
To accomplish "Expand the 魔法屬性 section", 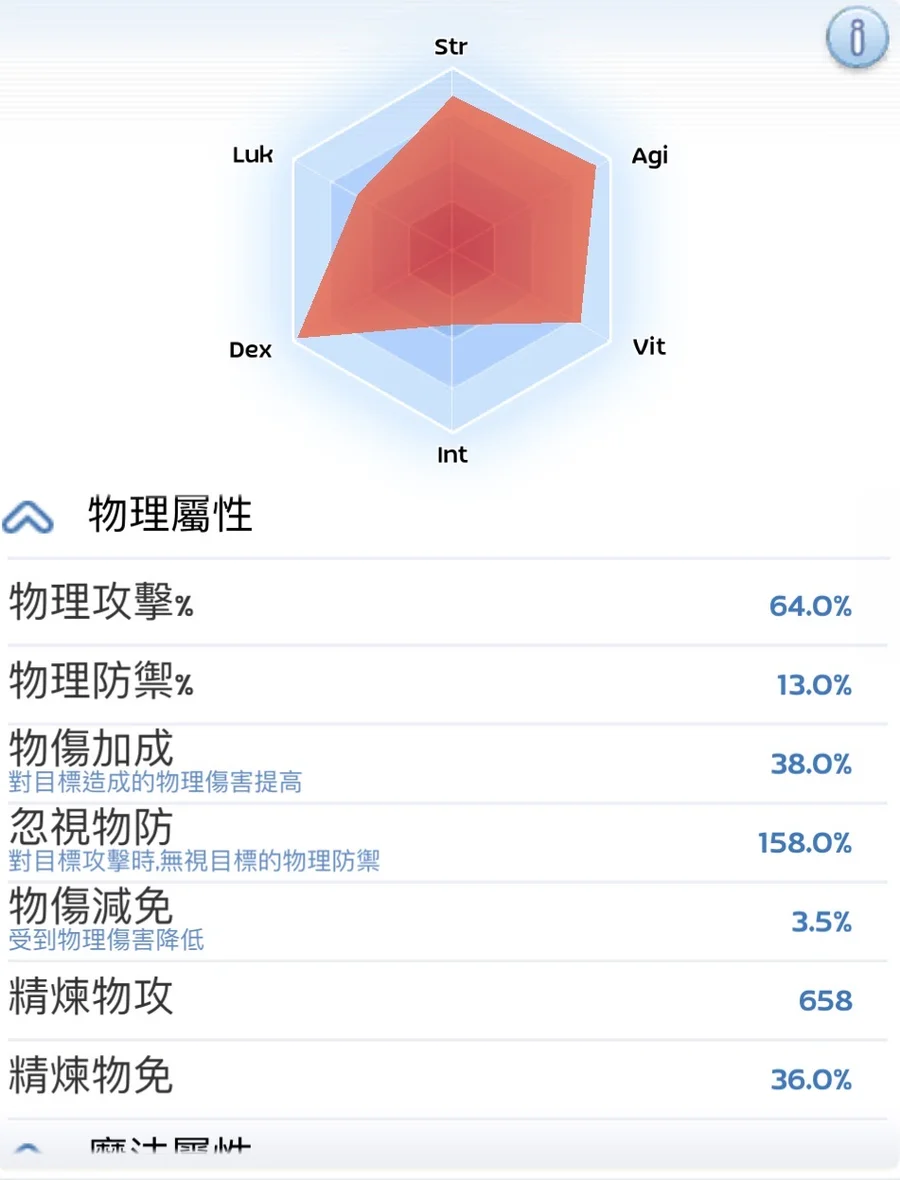I will pos(28,1149).
